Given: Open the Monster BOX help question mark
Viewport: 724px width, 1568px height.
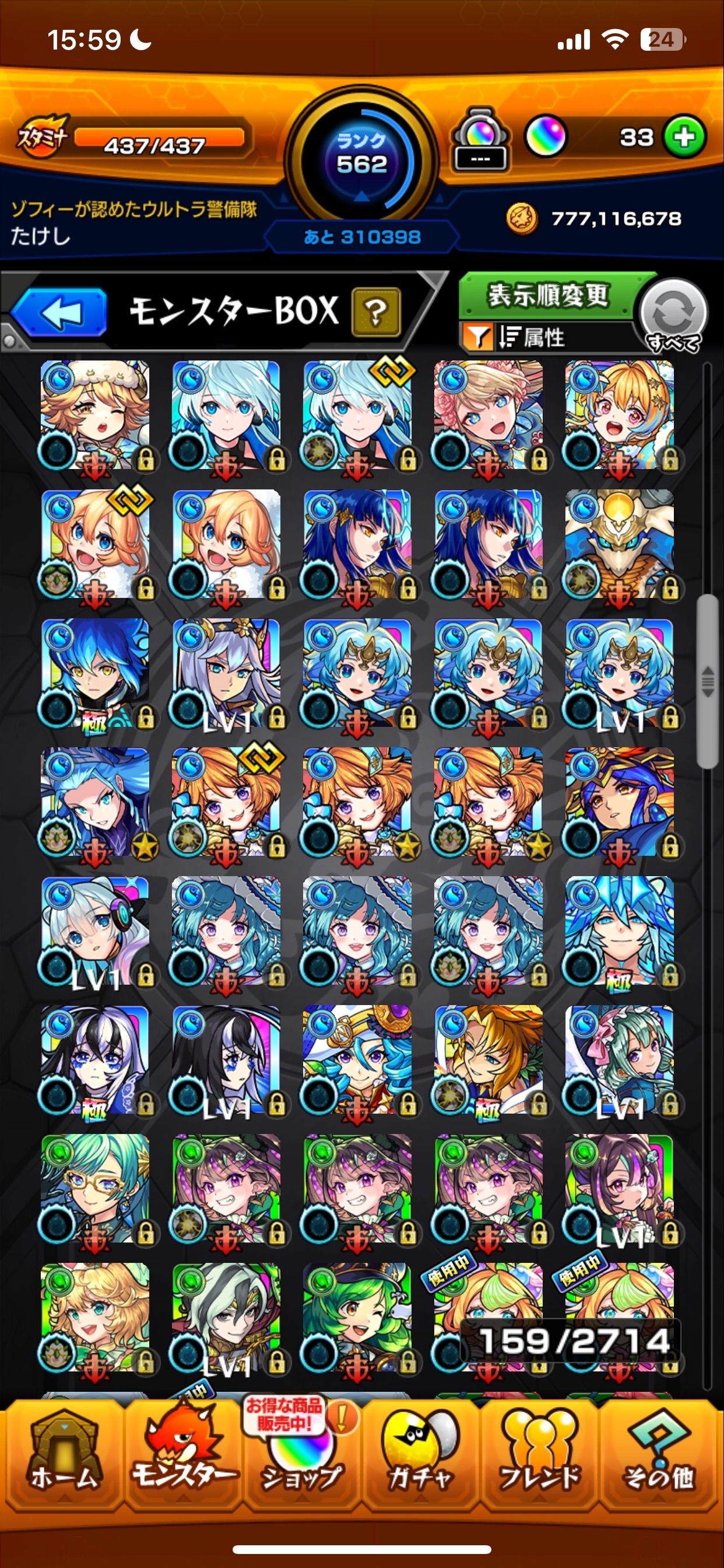Looking at the screenshot, I should [x=375, y=311].
